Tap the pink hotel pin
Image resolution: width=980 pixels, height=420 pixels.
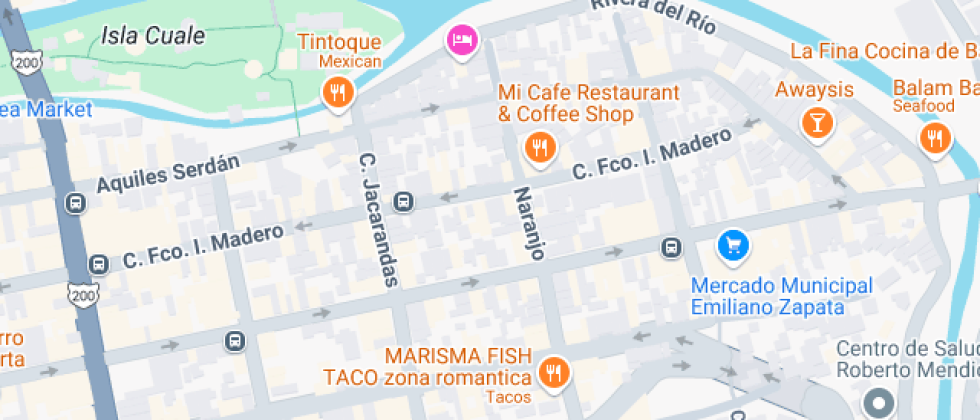(462, 41)
